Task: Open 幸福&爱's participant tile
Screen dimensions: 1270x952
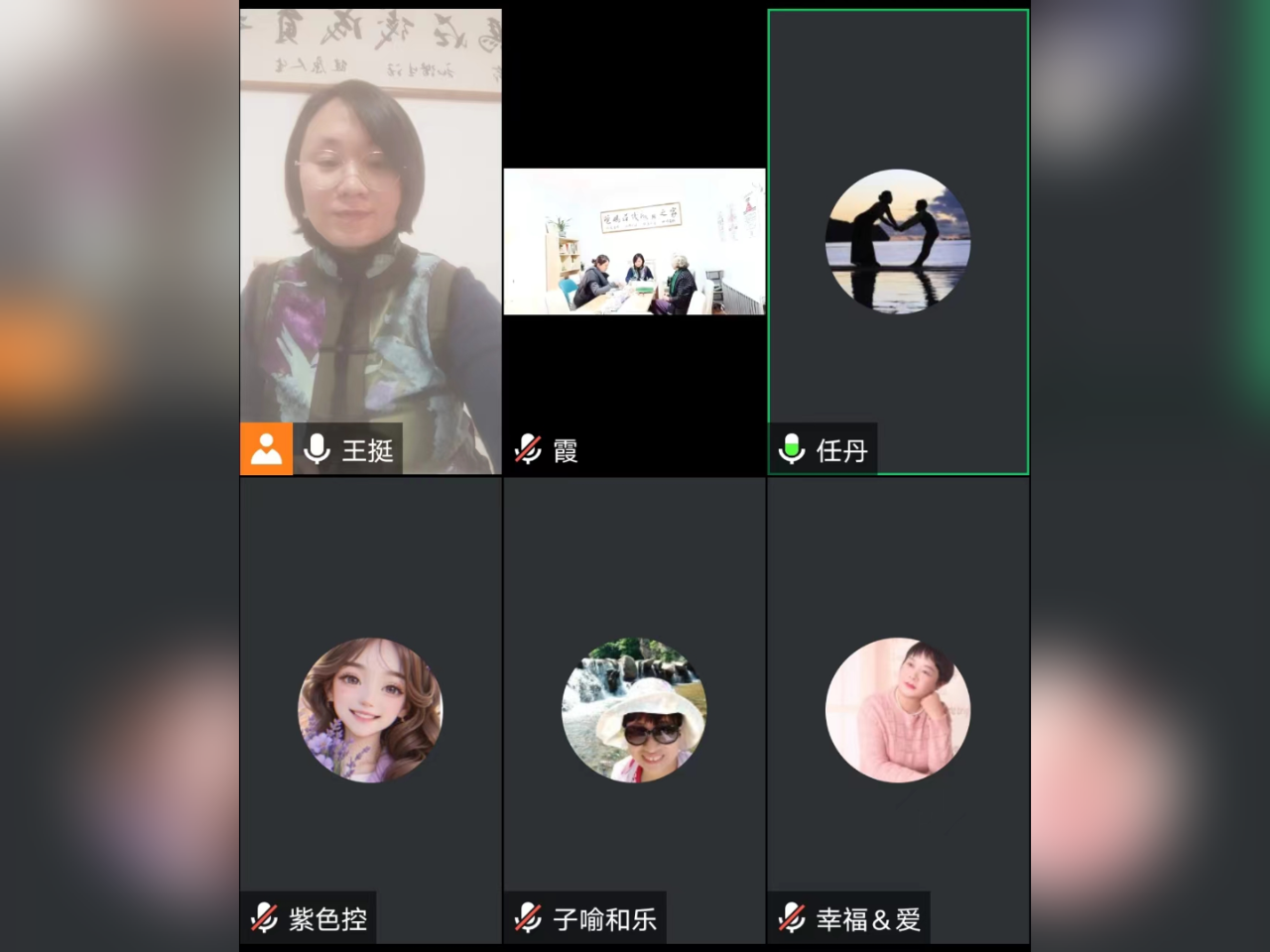Action: (x=898, y=710)
